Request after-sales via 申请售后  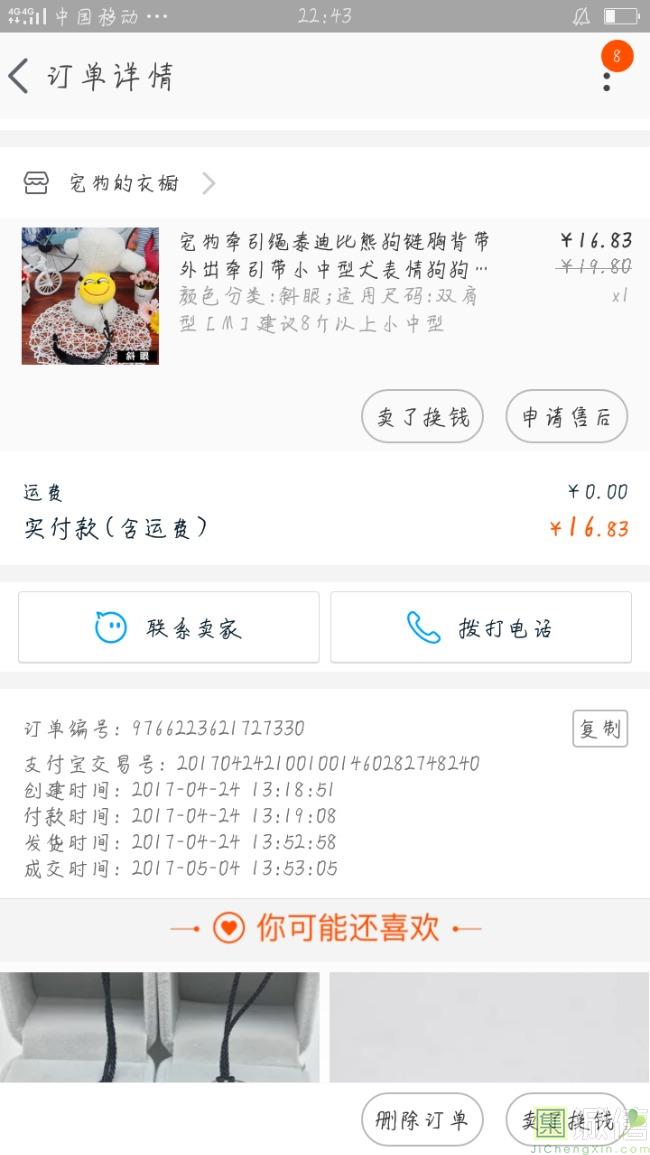(566, 417)
